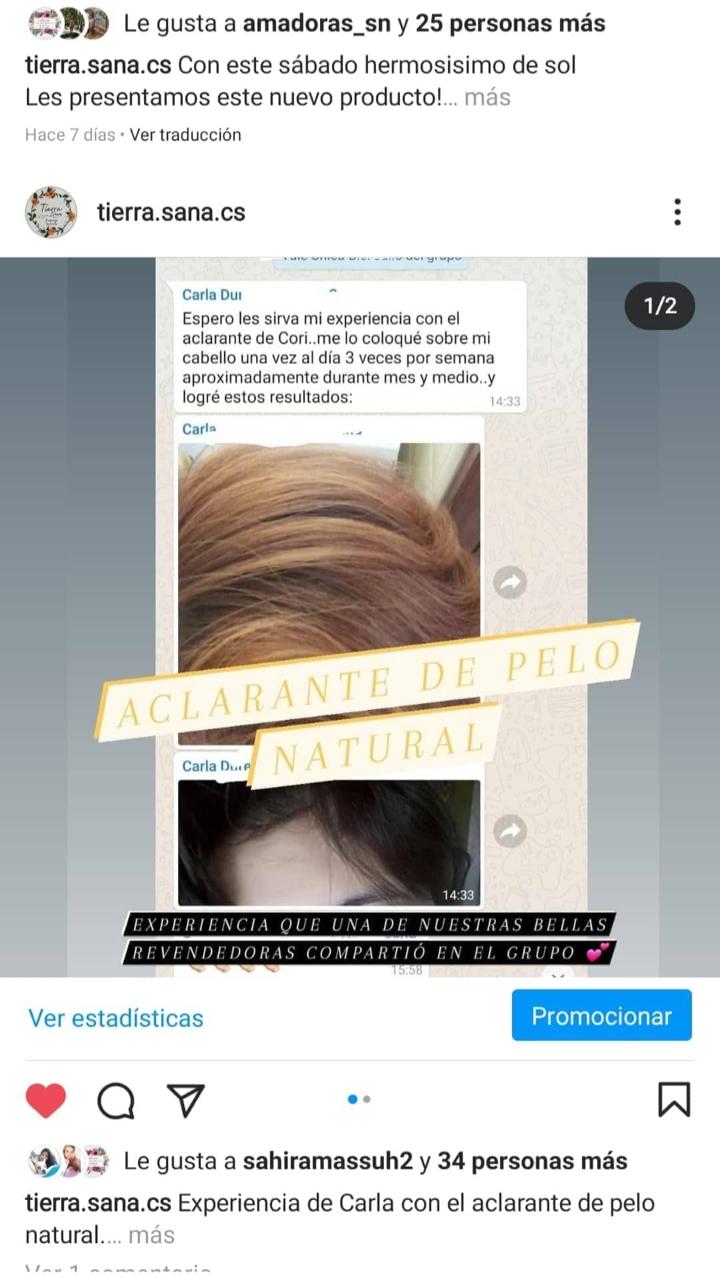Share the post via direct message

pyautogui.click(x=186, y=1100)
